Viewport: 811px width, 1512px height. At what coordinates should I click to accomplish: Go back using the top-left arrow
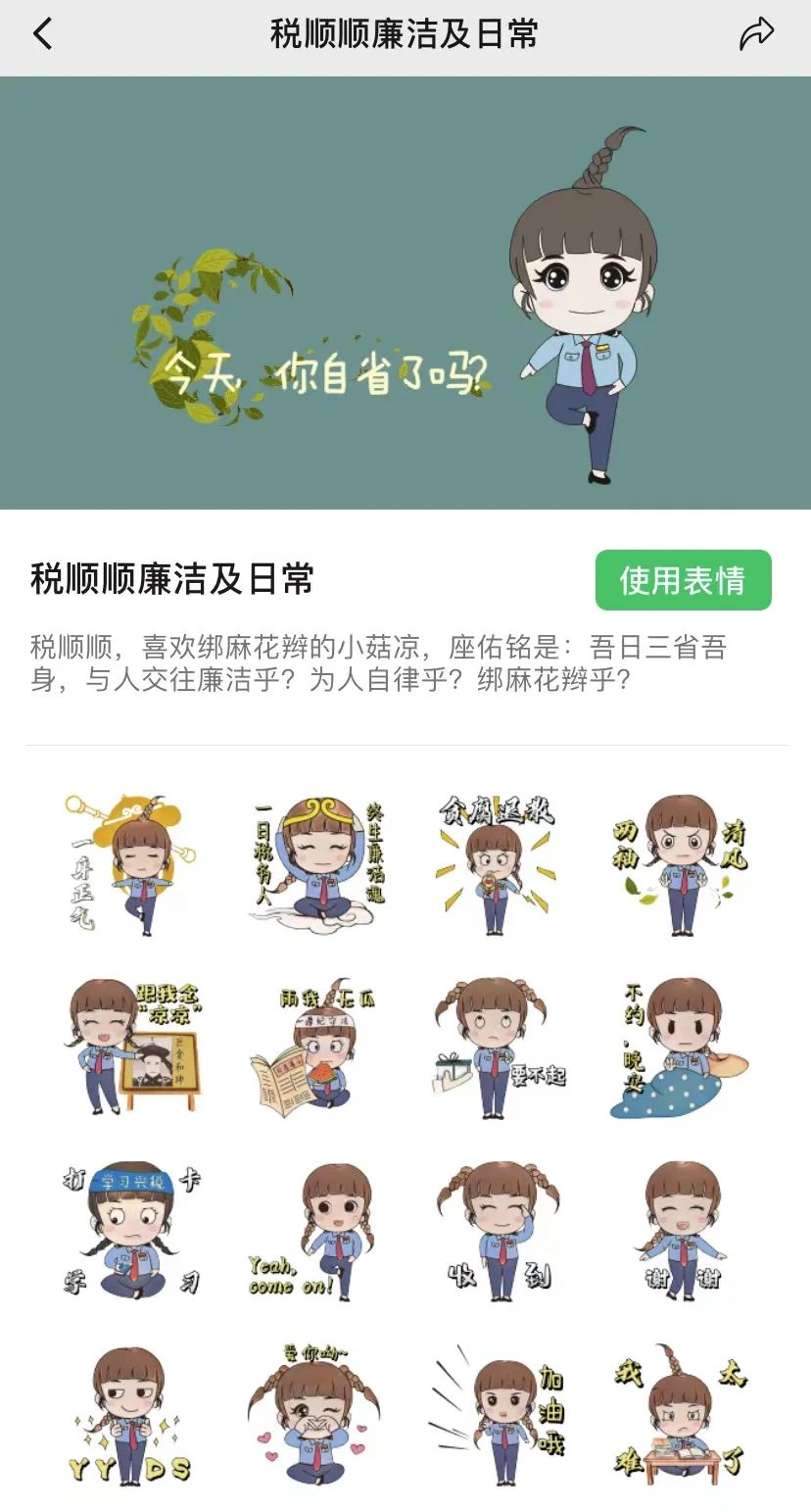(x=42, y=34)
